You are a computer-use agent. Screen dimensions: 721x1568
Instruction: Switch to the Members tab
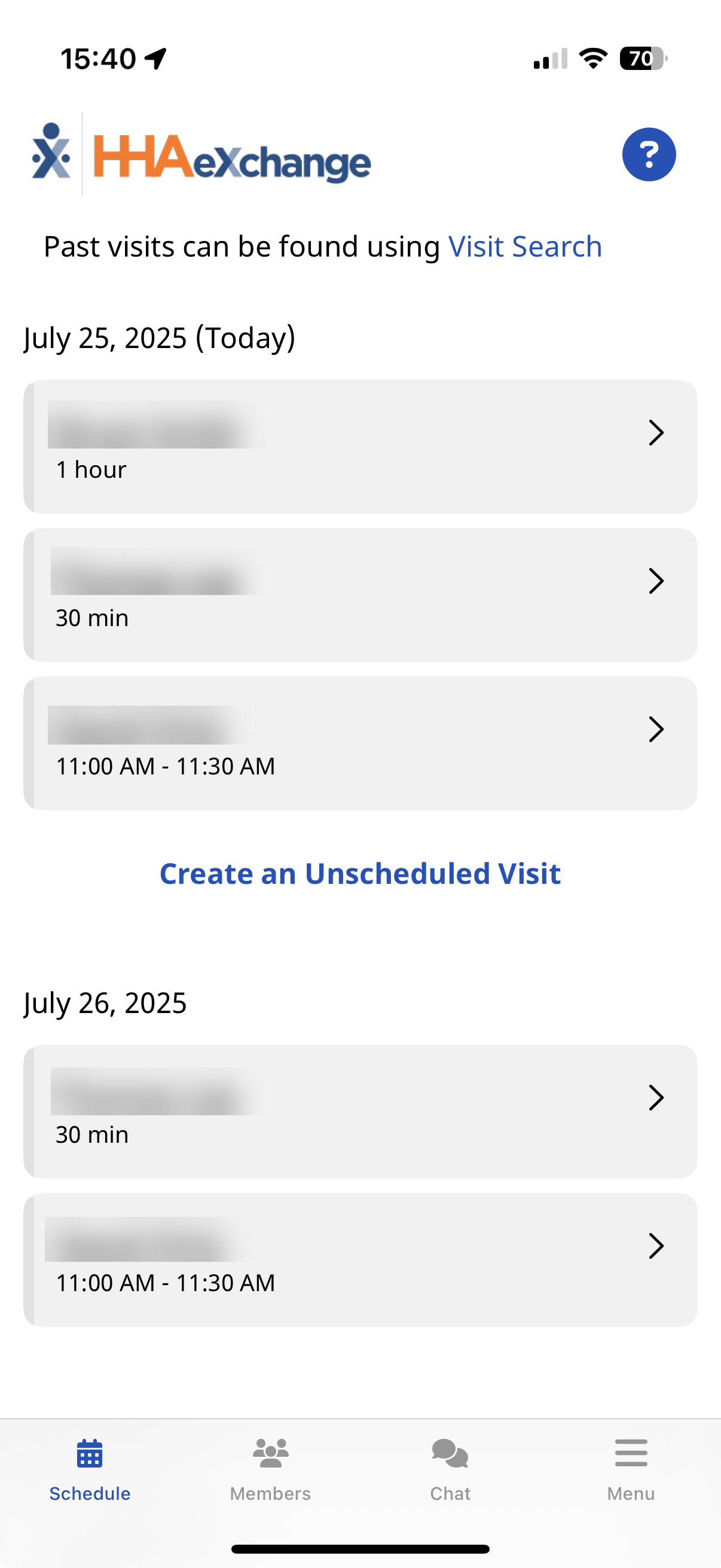(270, 1469)
